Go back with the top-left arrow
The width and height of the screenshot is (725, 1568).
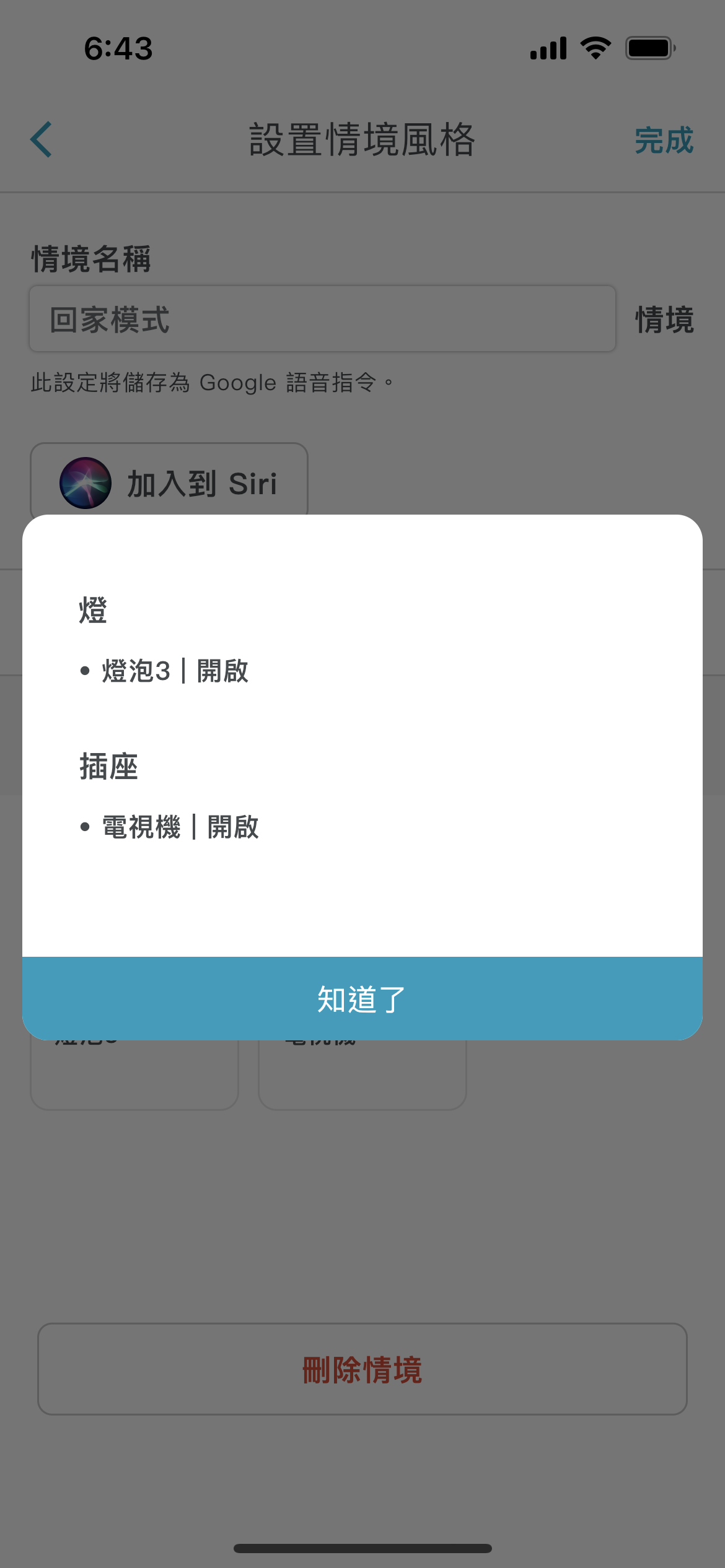[x=42, y=139]
